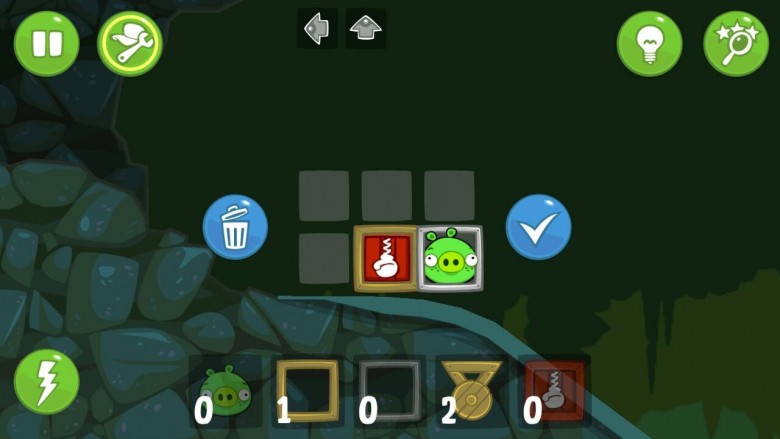
Task: Tap the pig in the metal frame
Action: tap(450, 258)
